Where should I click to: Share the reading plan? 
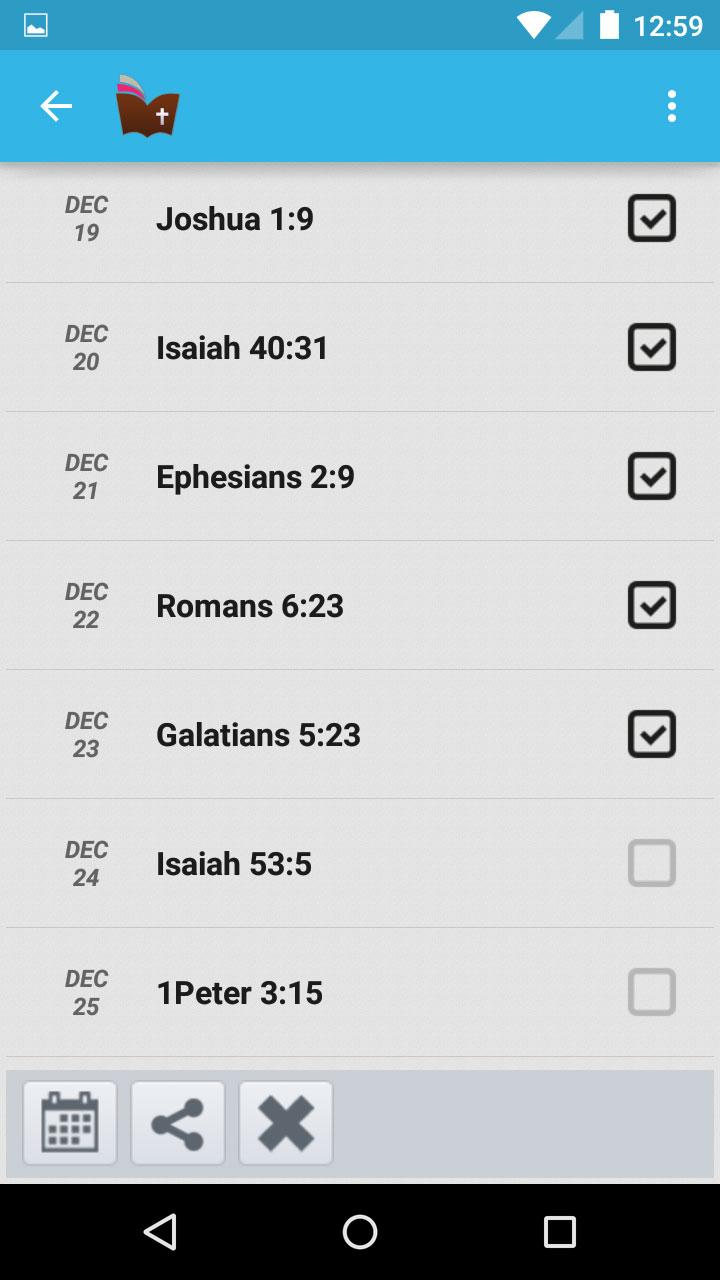click(x=178, y=1123)
